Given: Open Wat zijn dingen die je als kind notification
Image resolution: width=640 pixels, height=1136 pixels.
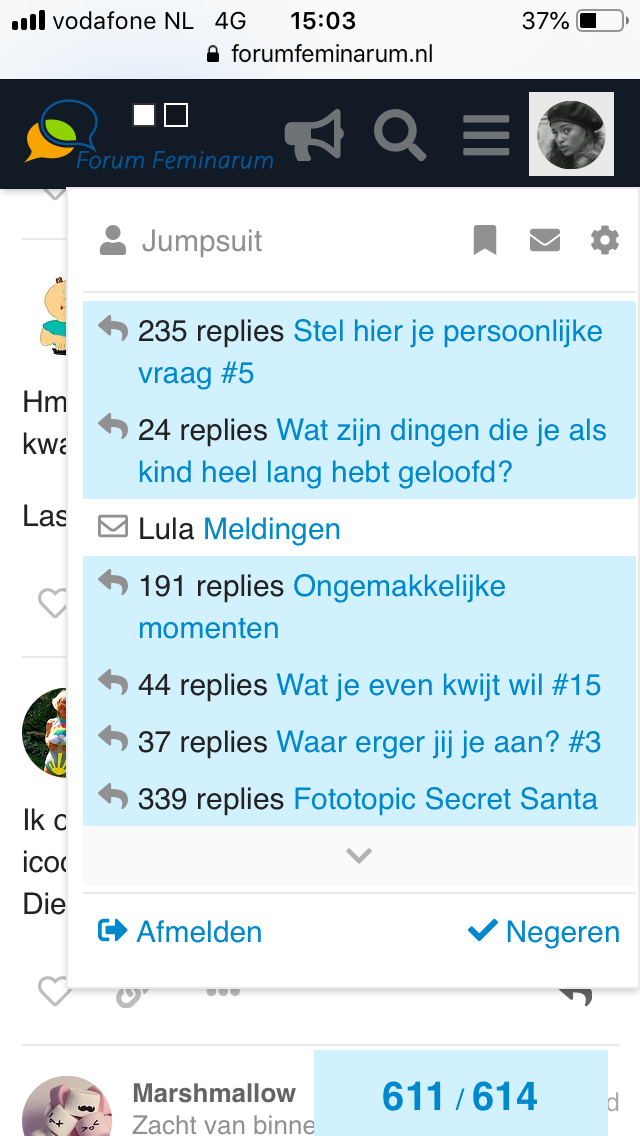Looking at the screenshot, I should click(x=360, y=451).
